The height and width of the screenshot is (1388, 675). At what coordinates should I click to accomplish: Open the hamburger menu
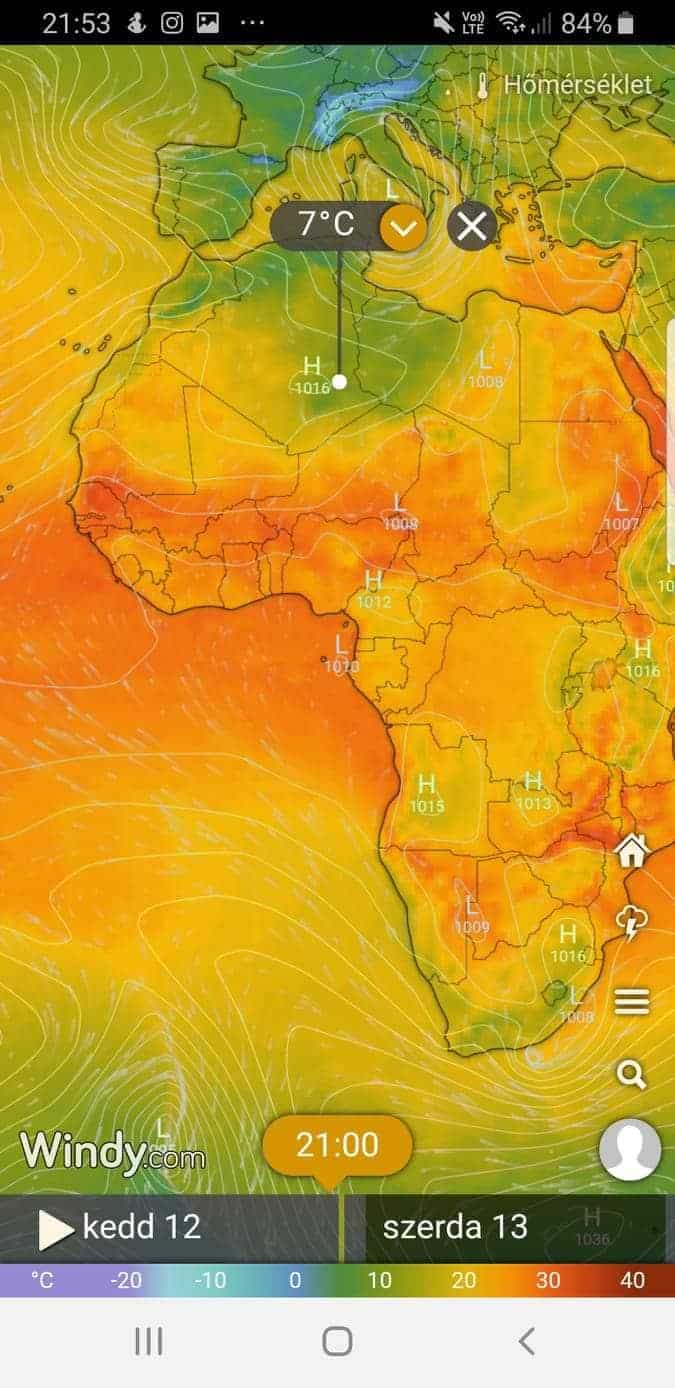click(x=632, y=1001)
